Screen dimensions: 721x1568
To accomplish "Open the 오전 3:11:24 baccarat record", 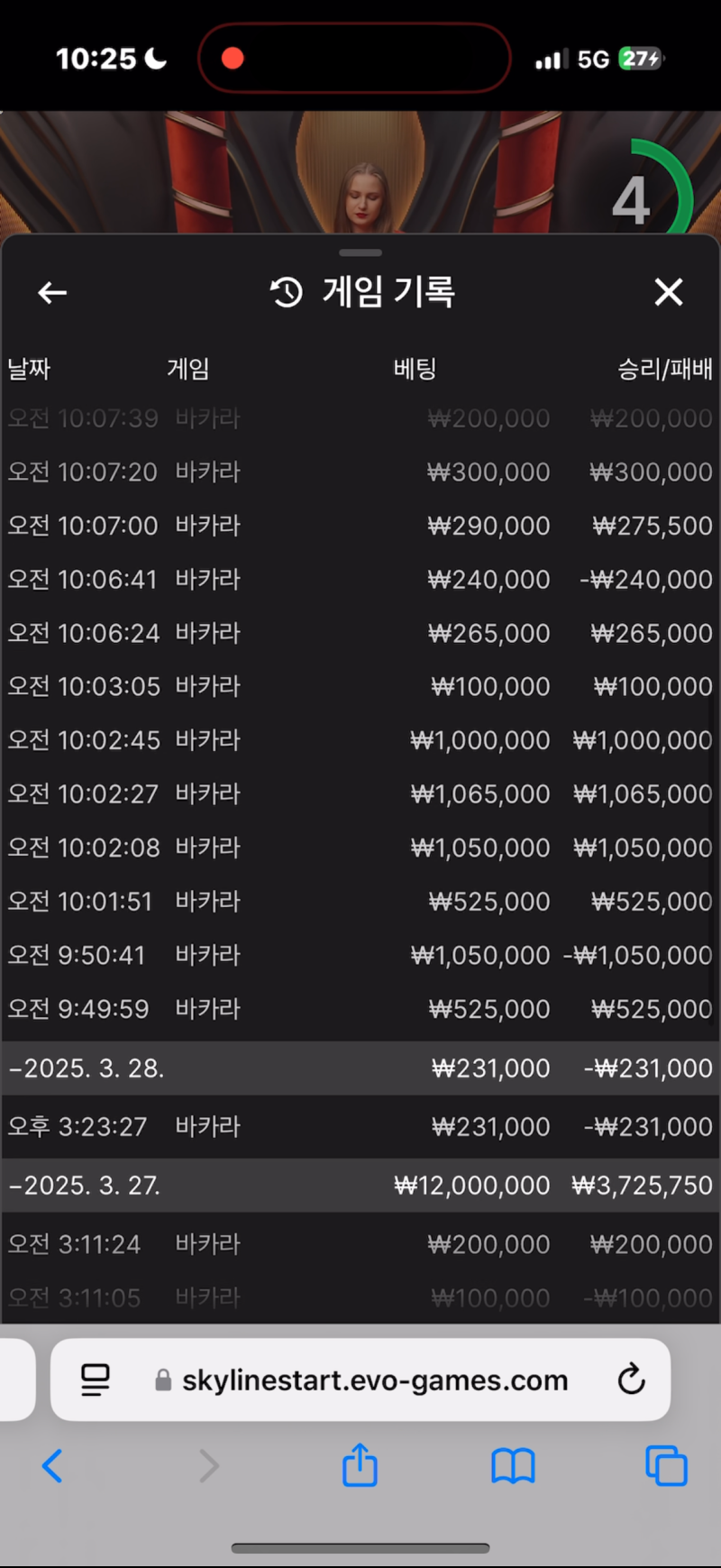I will point(360,1244).
